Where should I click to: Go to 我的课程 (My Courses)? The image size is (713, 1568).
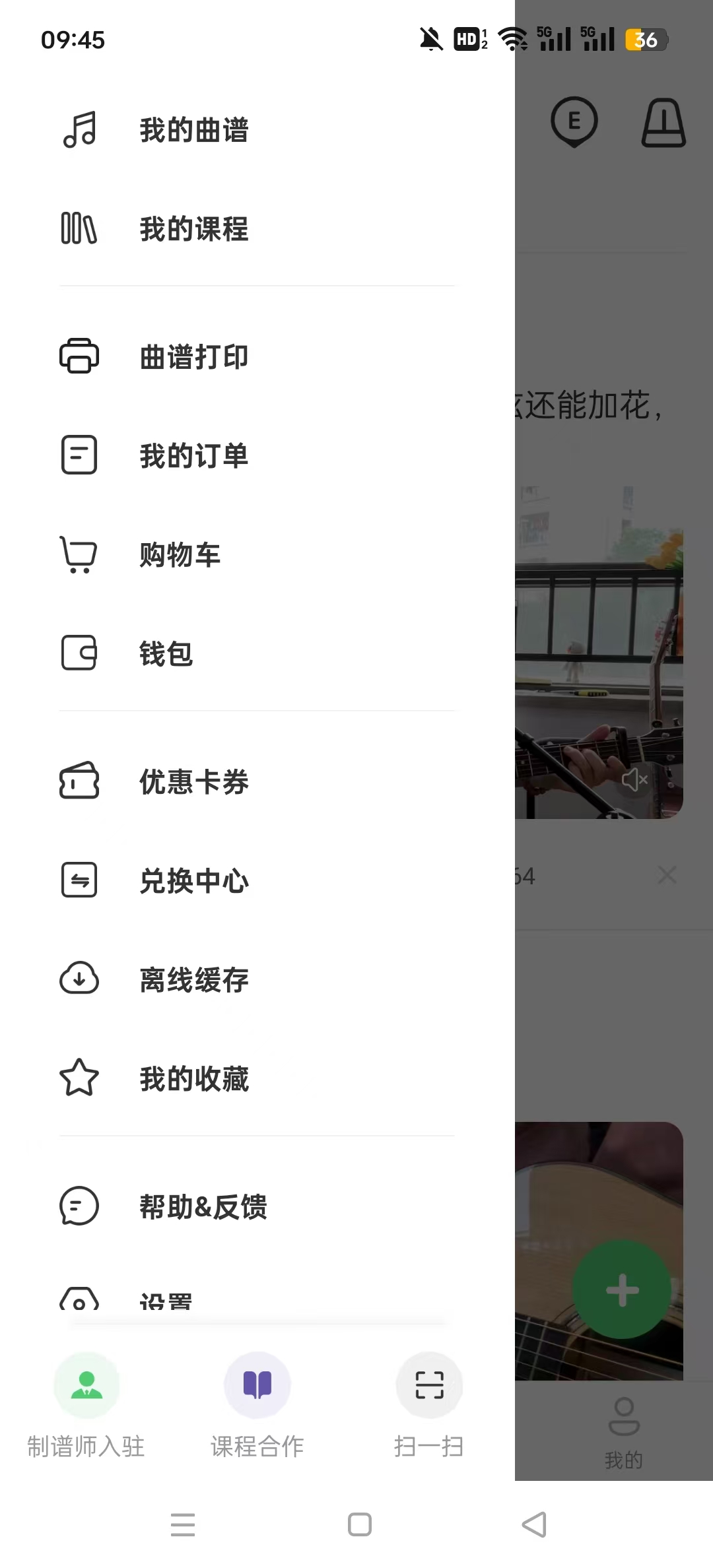193,229
